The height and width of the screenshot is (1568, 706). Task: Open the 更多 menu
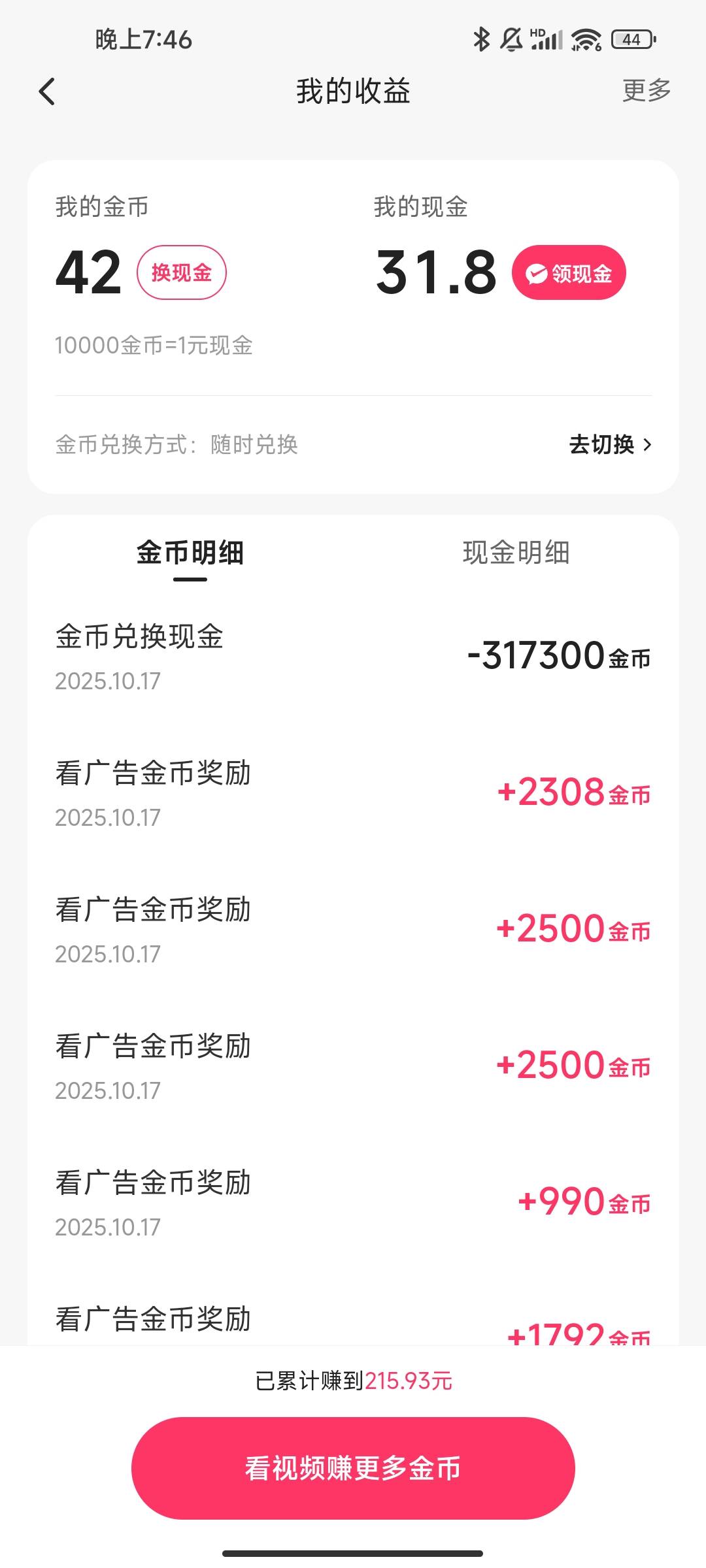(x=646, y=91)
